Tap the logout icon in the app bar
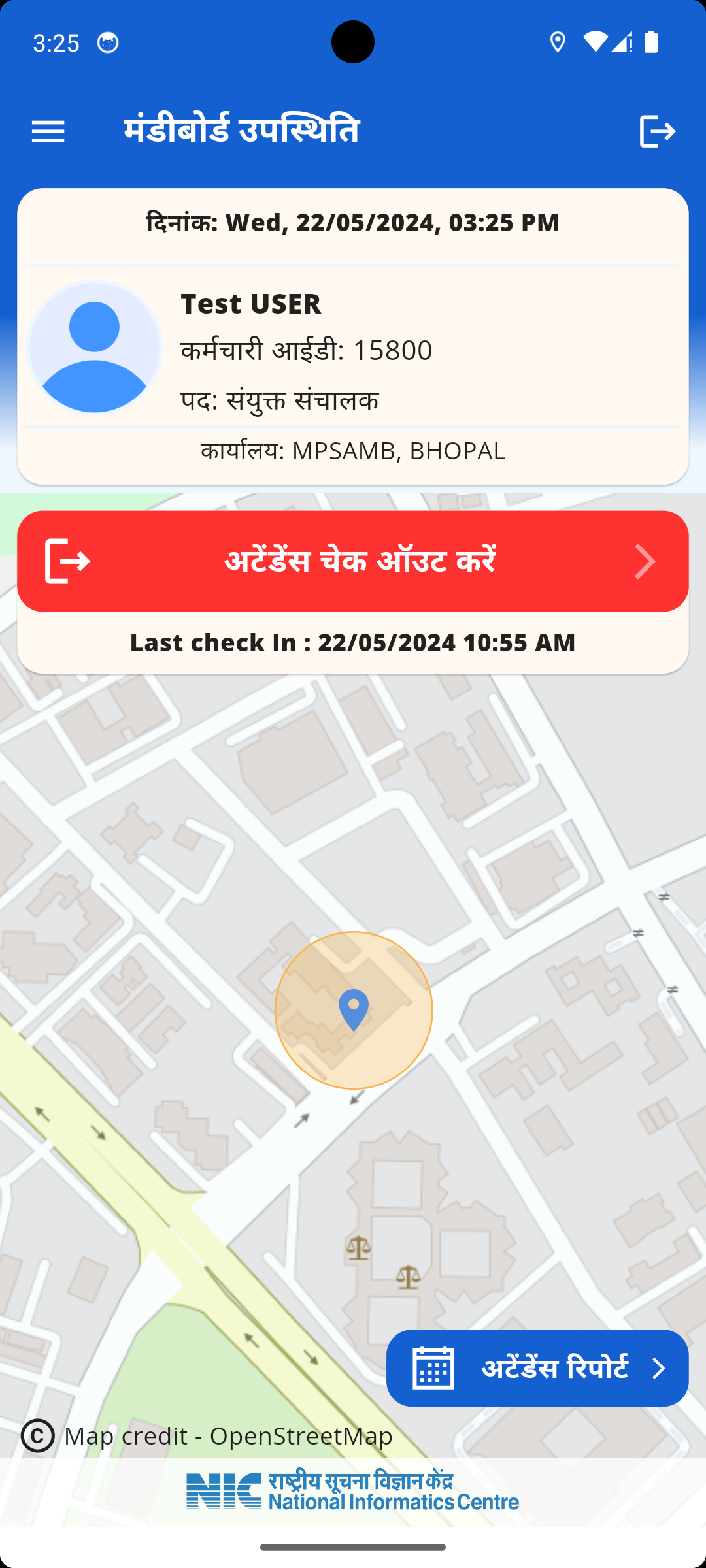 click(657, 131)
